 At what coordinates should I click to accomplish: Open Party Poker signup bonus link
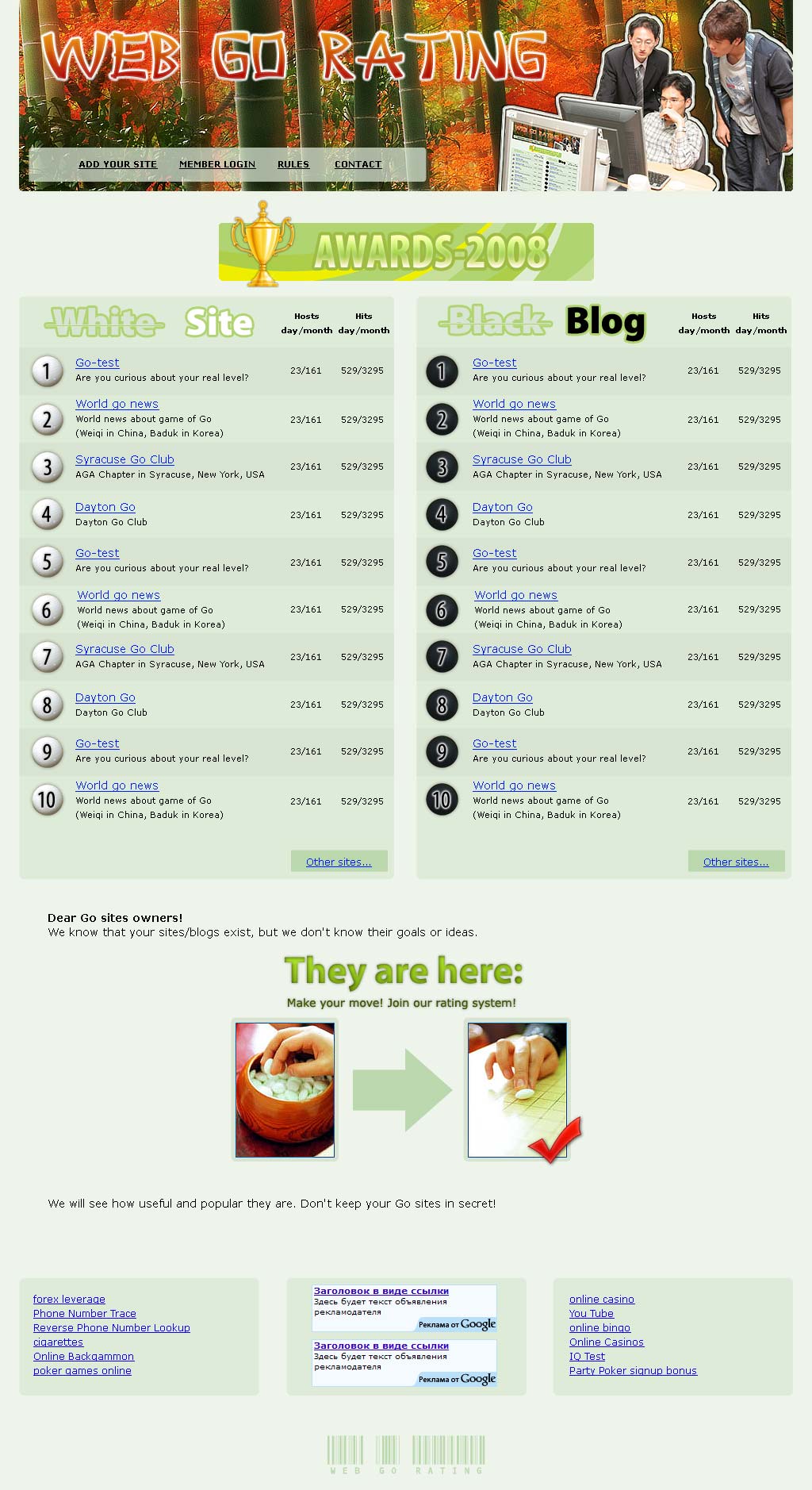tap(633, 1370)
